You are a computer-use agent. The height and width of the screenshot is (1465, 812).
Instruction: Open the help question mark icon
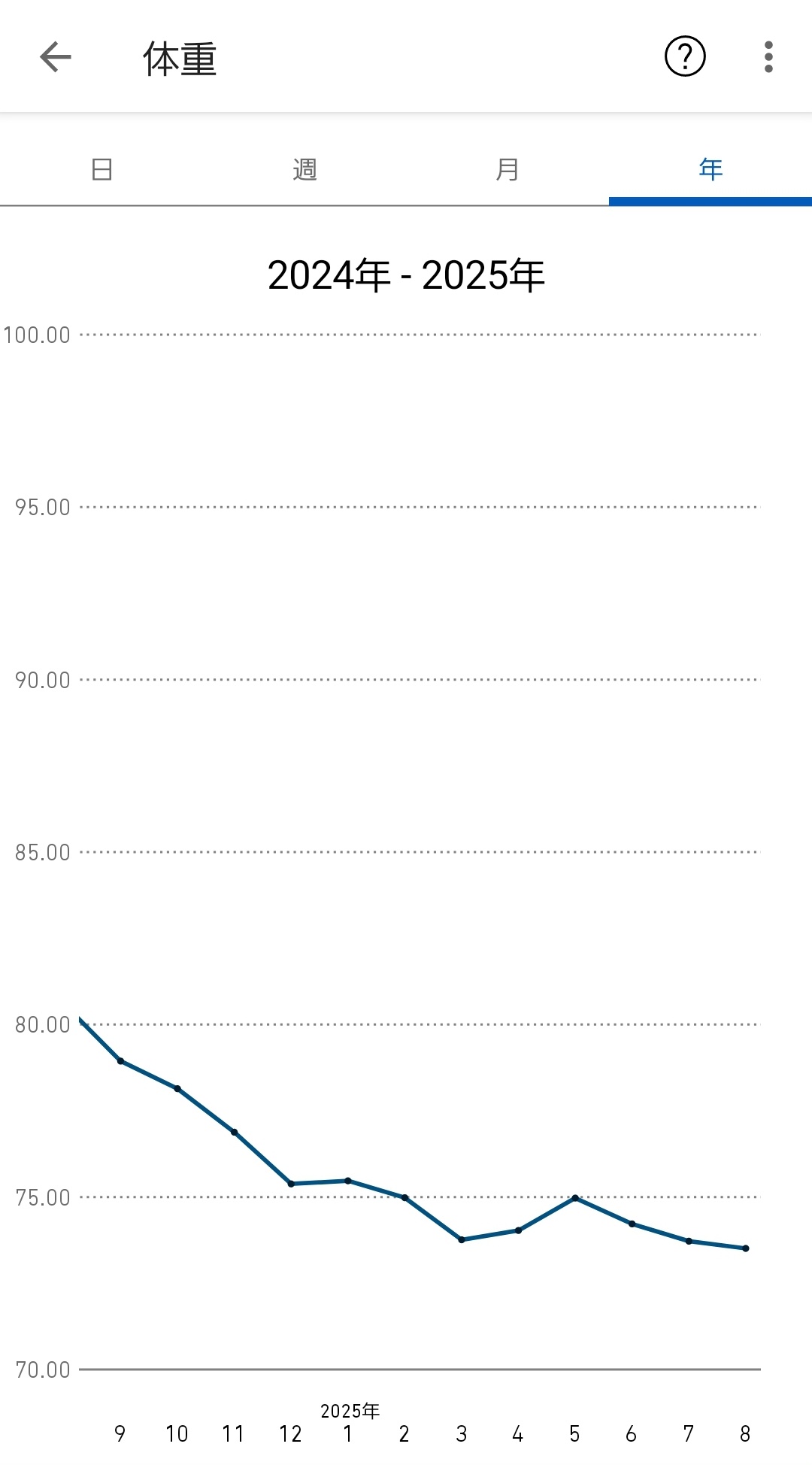(x=685, y=56)
